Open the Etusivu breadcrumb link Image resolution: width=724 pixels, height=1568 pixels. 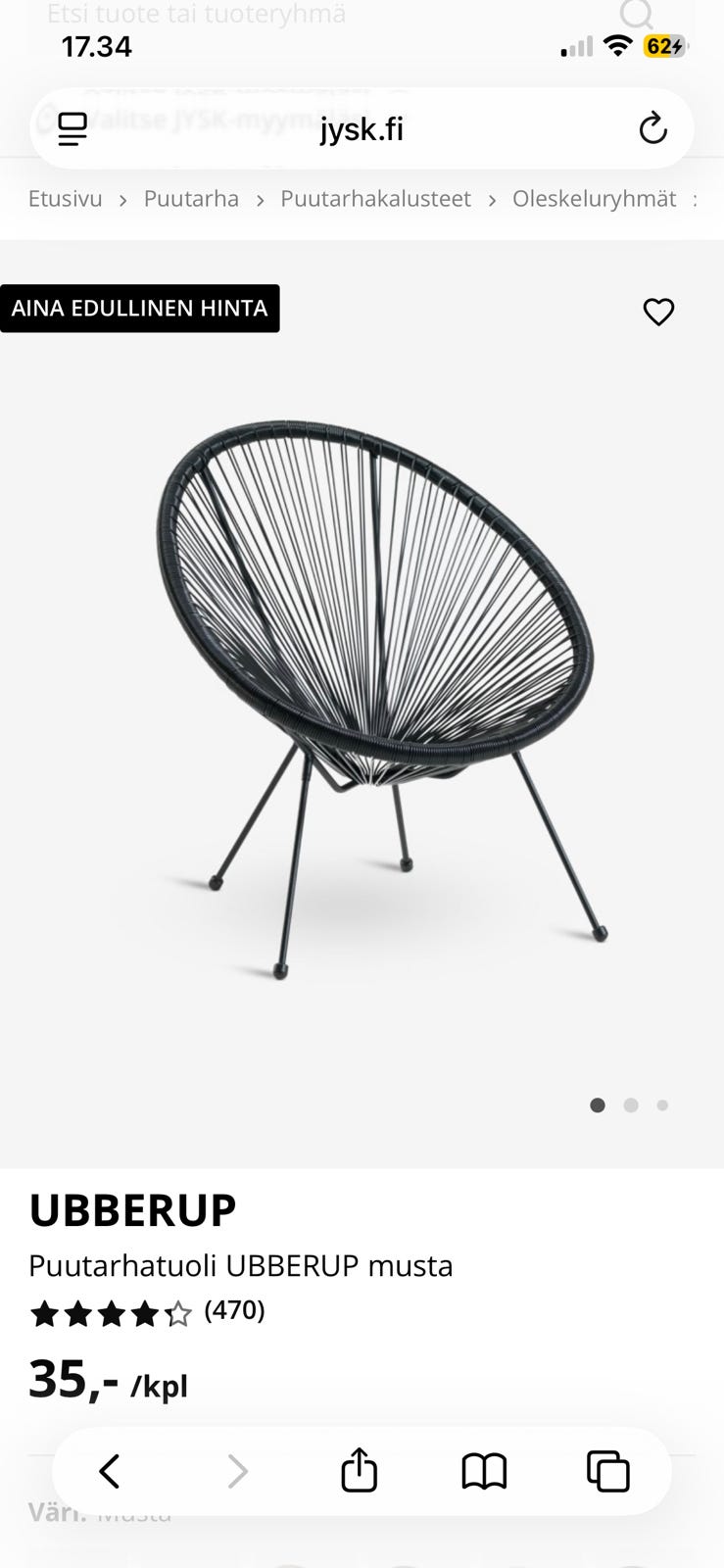[66, 199]
